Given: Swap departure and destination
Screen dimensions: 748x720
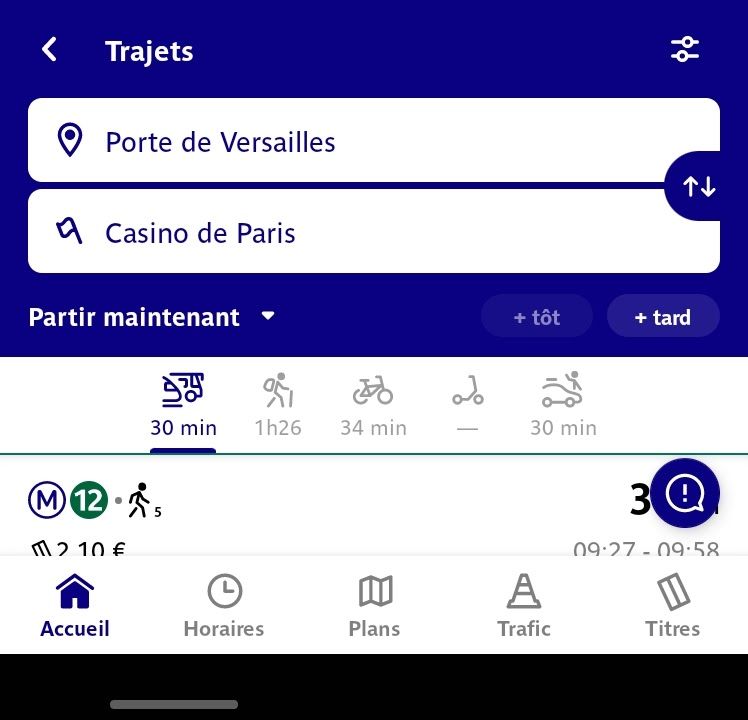Looking at the screenshot, I should point(699,186).
